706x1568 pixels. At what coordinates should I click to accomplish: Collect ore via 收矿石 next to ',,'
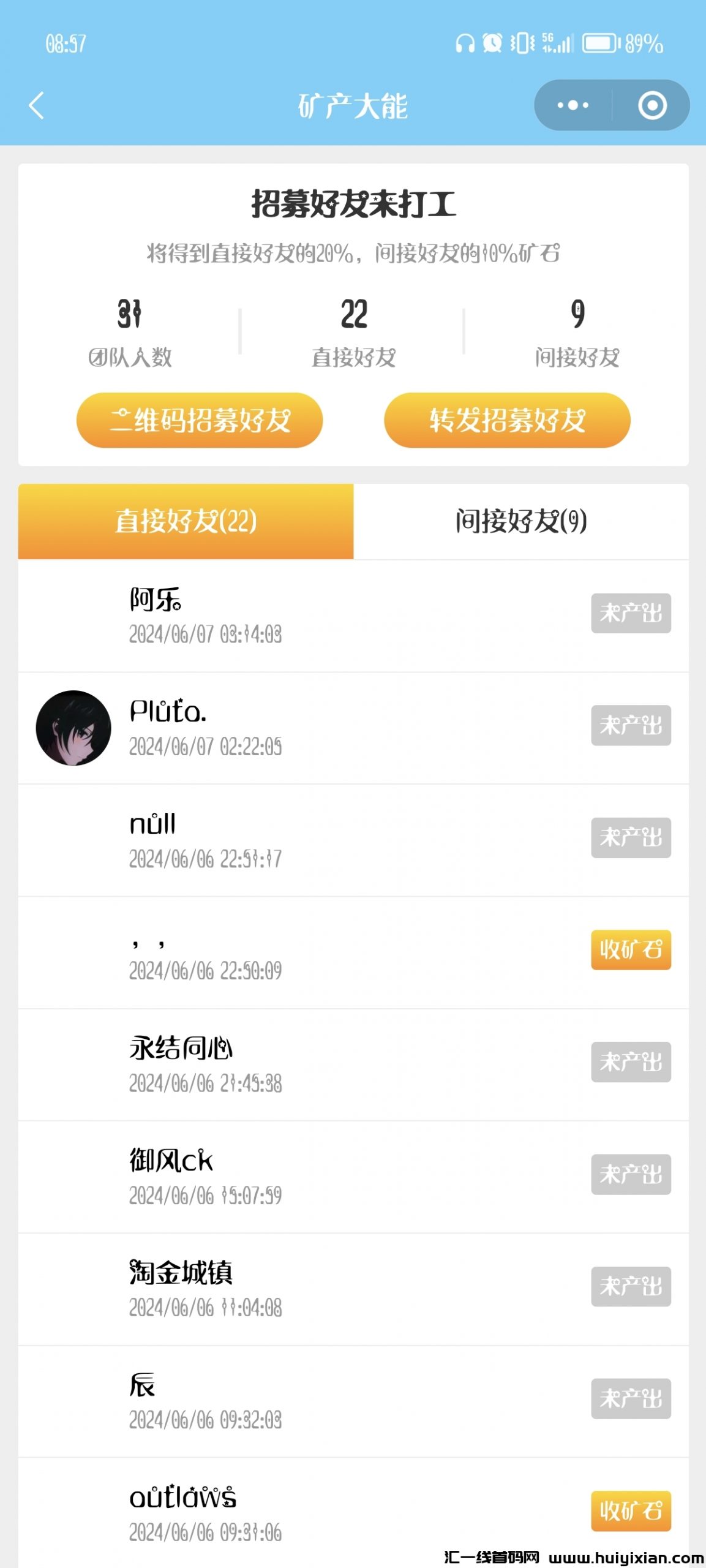[630, 950]
